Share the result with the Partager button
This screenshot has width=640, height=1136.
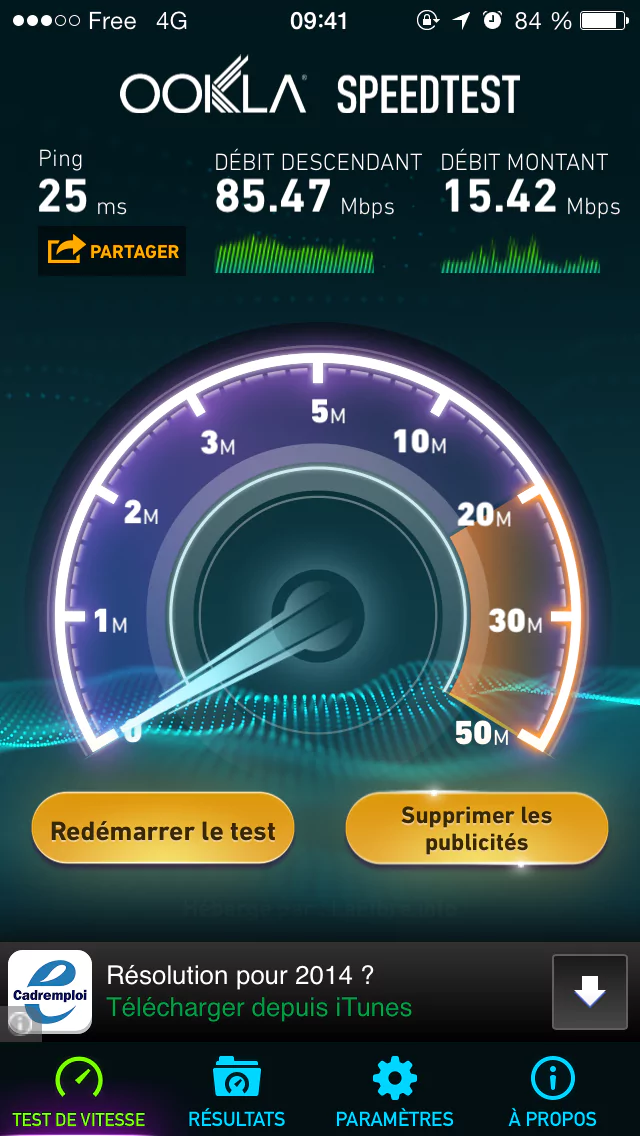[x=112, y=251]
